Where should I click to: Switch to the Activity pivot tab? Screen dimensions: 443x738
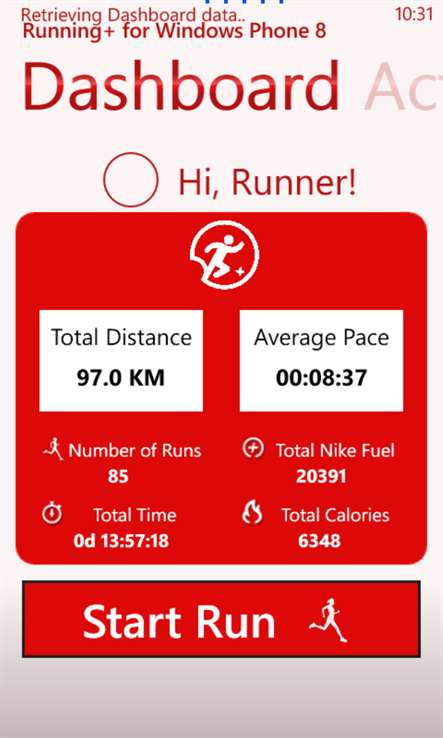pyautogui.click(x=403, y=88)
